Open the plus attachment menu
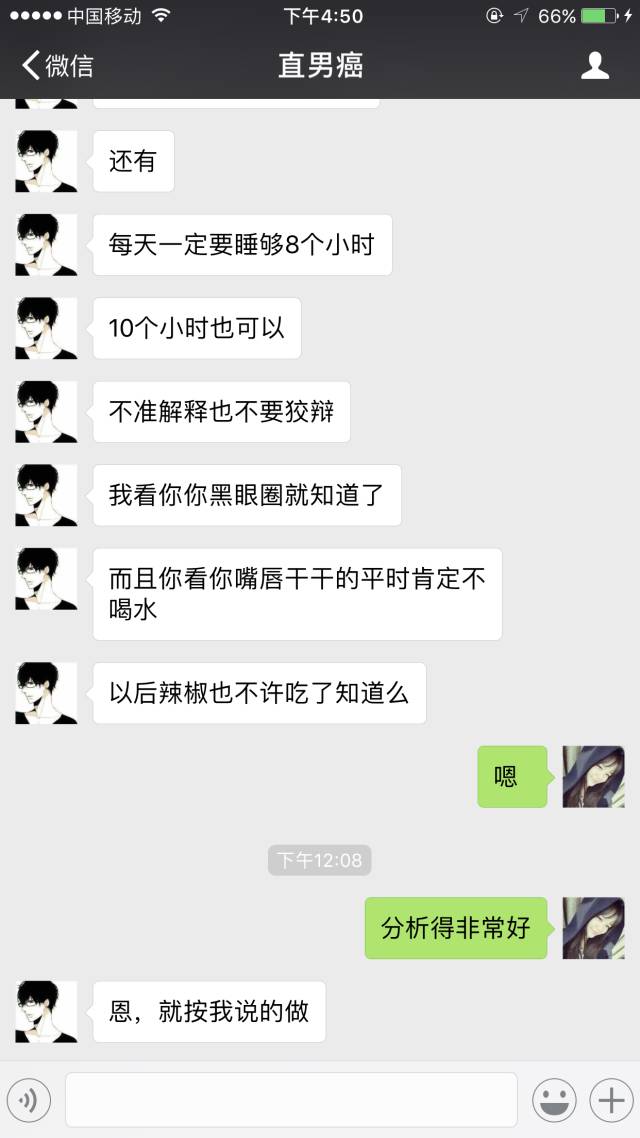This screenshot has width=640, height=1138. pos(609,1100)
